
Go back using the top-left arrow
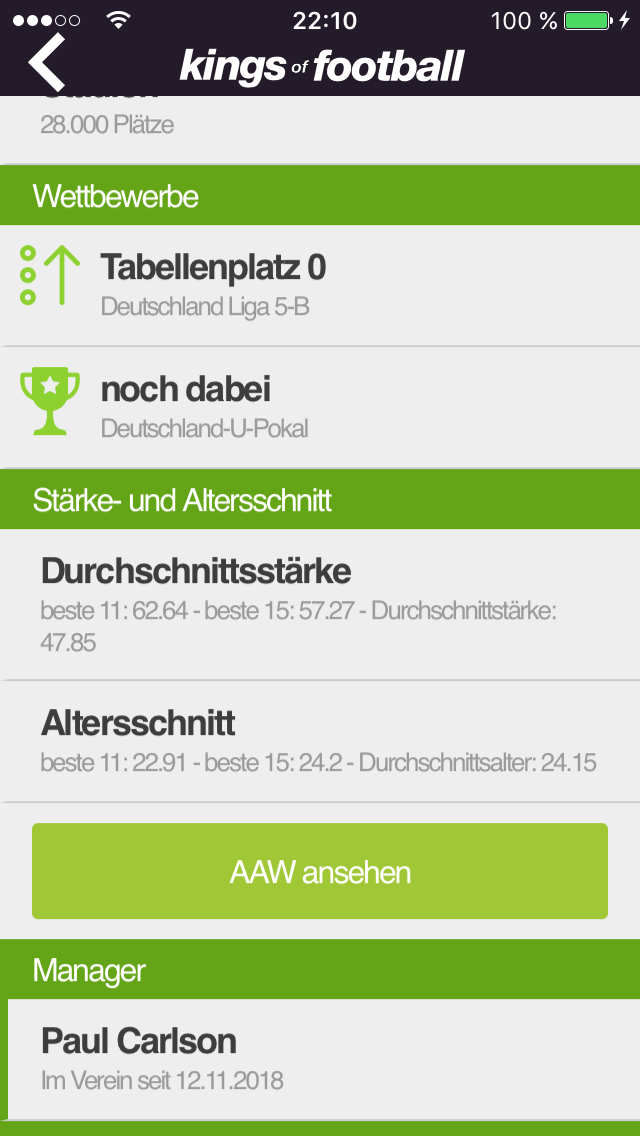pos(46,62)
